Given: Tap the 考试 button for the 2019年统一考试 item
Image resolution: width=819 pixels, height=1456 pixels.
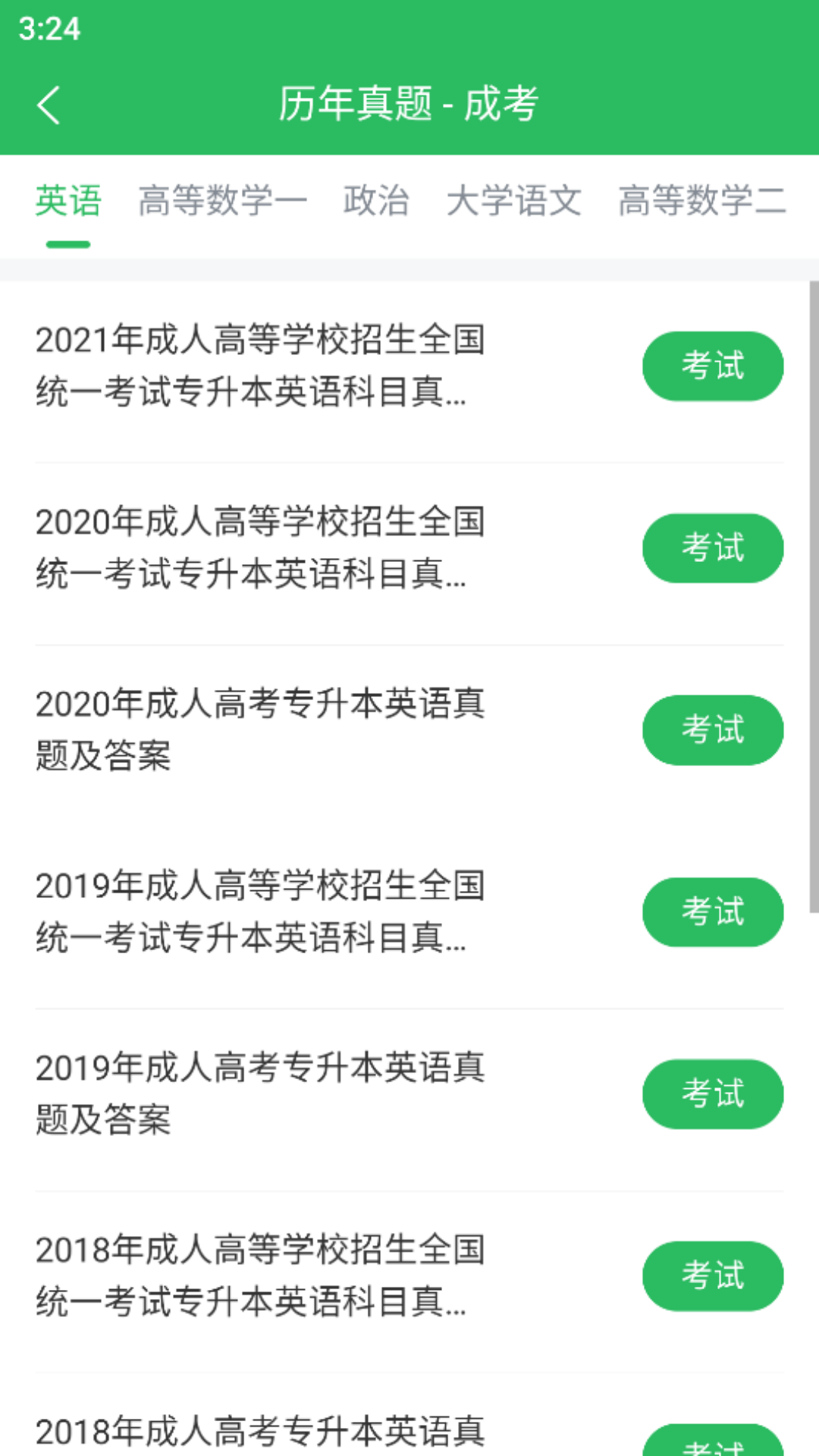Looking at the screenshot, I should point(712,912).
